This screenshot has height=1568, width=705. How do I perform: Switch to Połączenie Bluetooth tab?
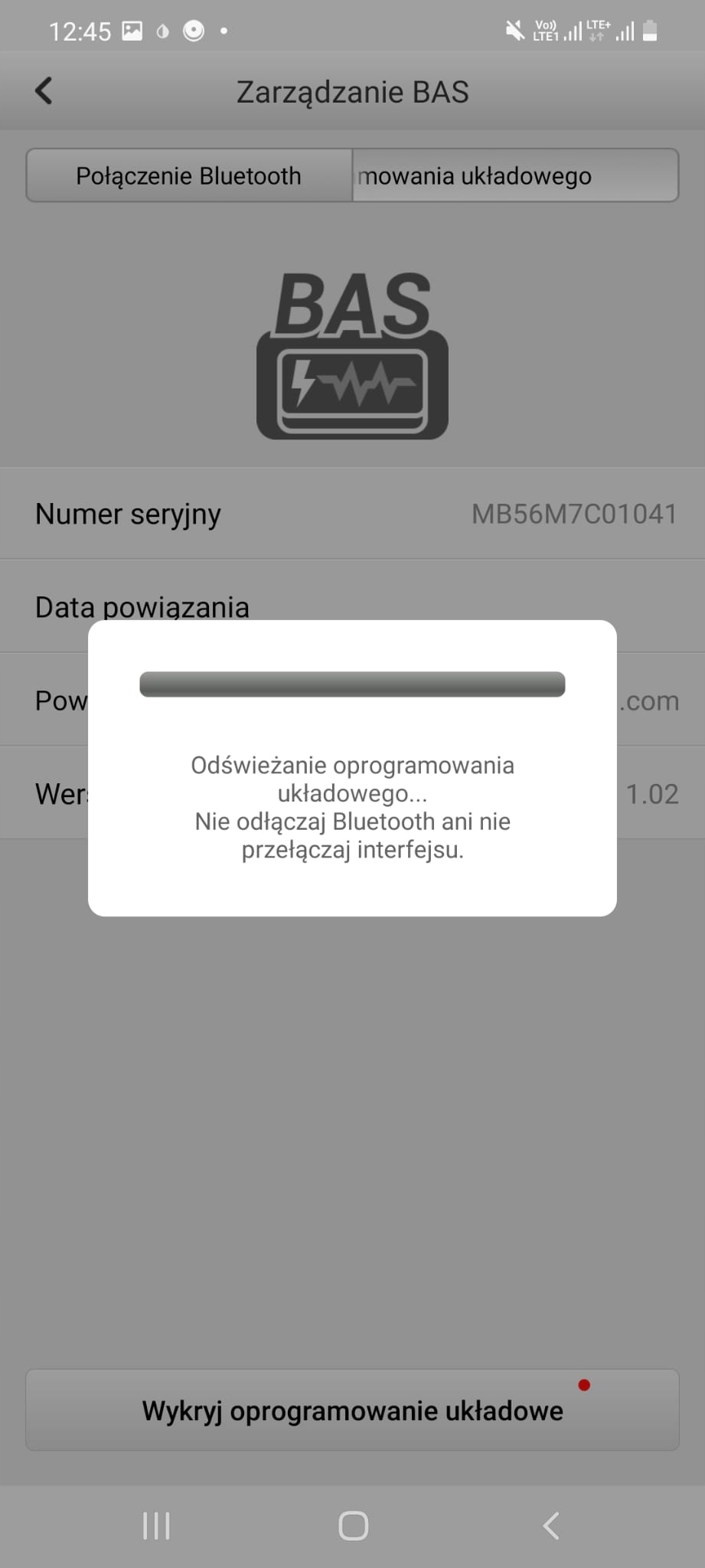(189, 176)
